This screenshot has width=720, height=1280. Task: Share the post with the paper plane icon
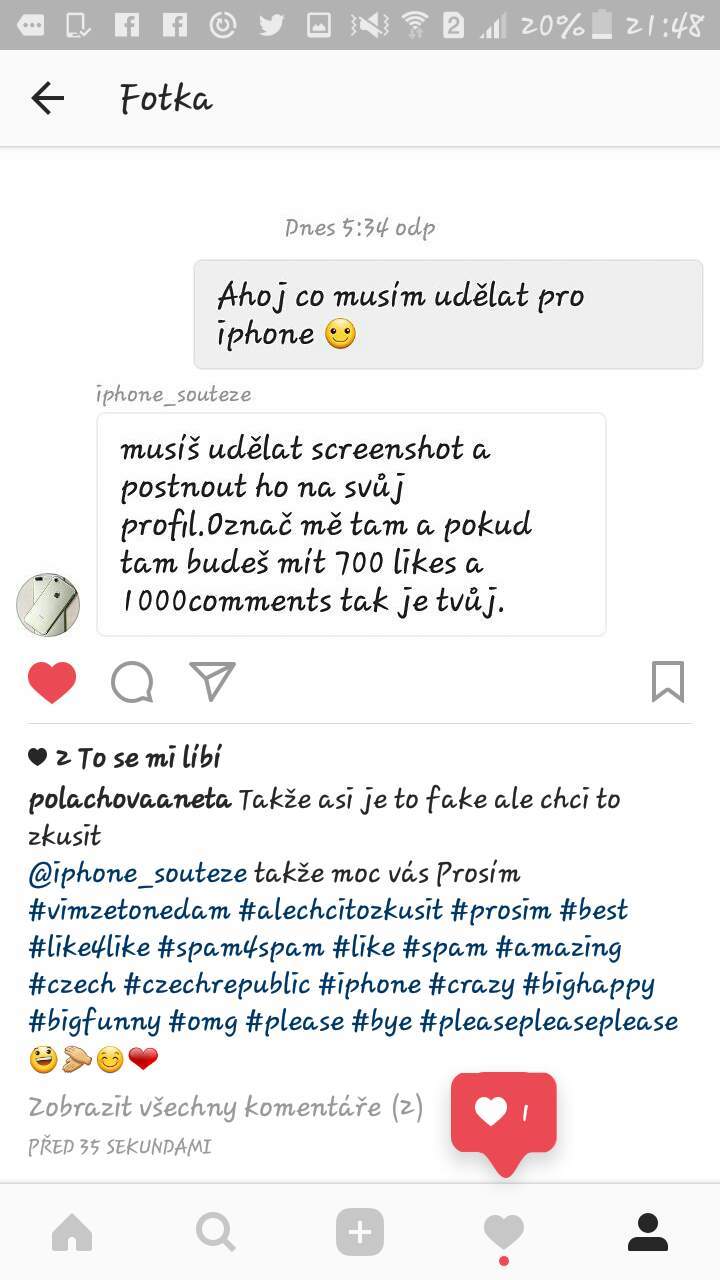click(x=212, y=681)
